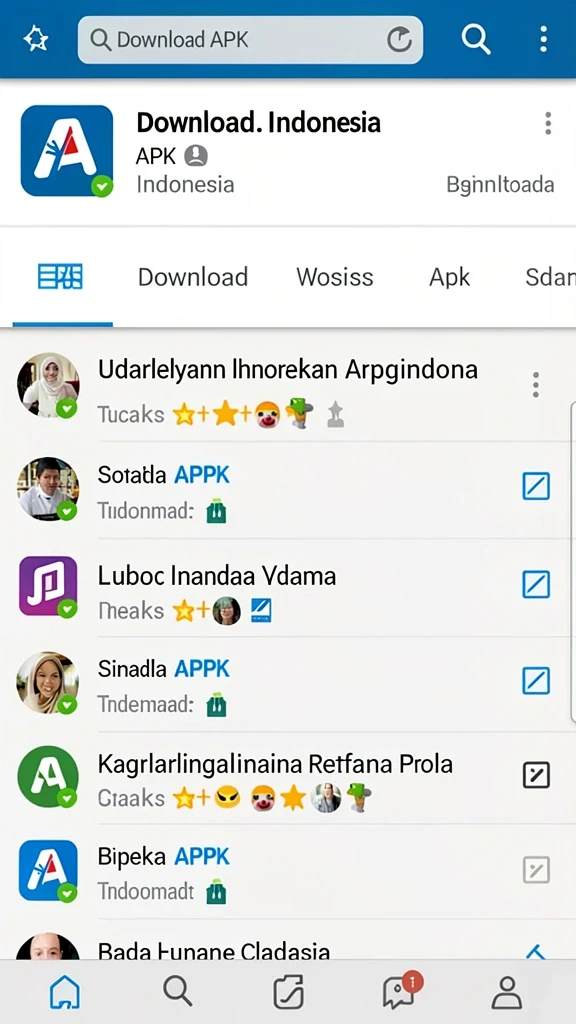Image resolution: width=576 pixels, height=1024 pixels.
Task: Open the magnifier search icon in the top bar
Action: (x=476, y=39)
